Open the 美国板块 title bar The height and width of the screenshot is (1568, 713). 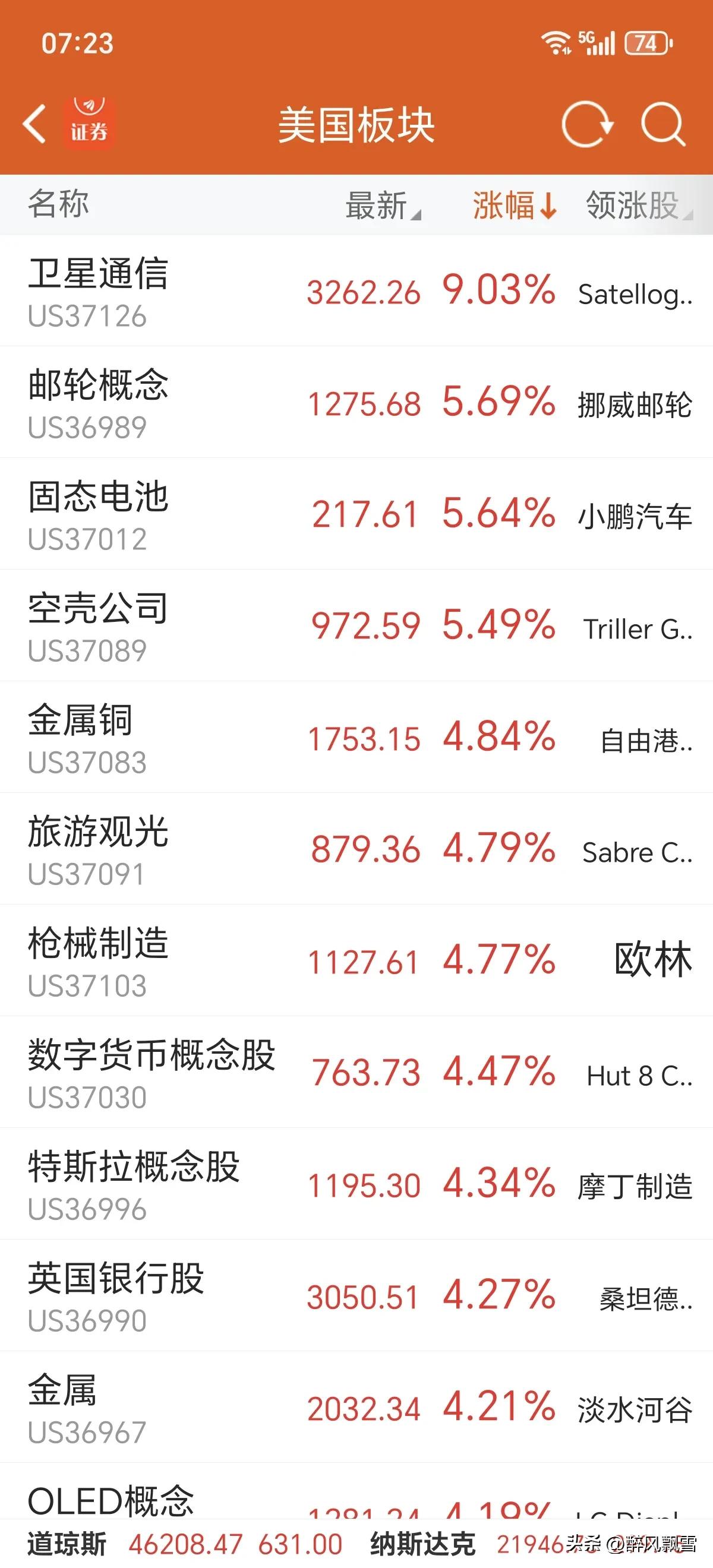pos(356,124)
